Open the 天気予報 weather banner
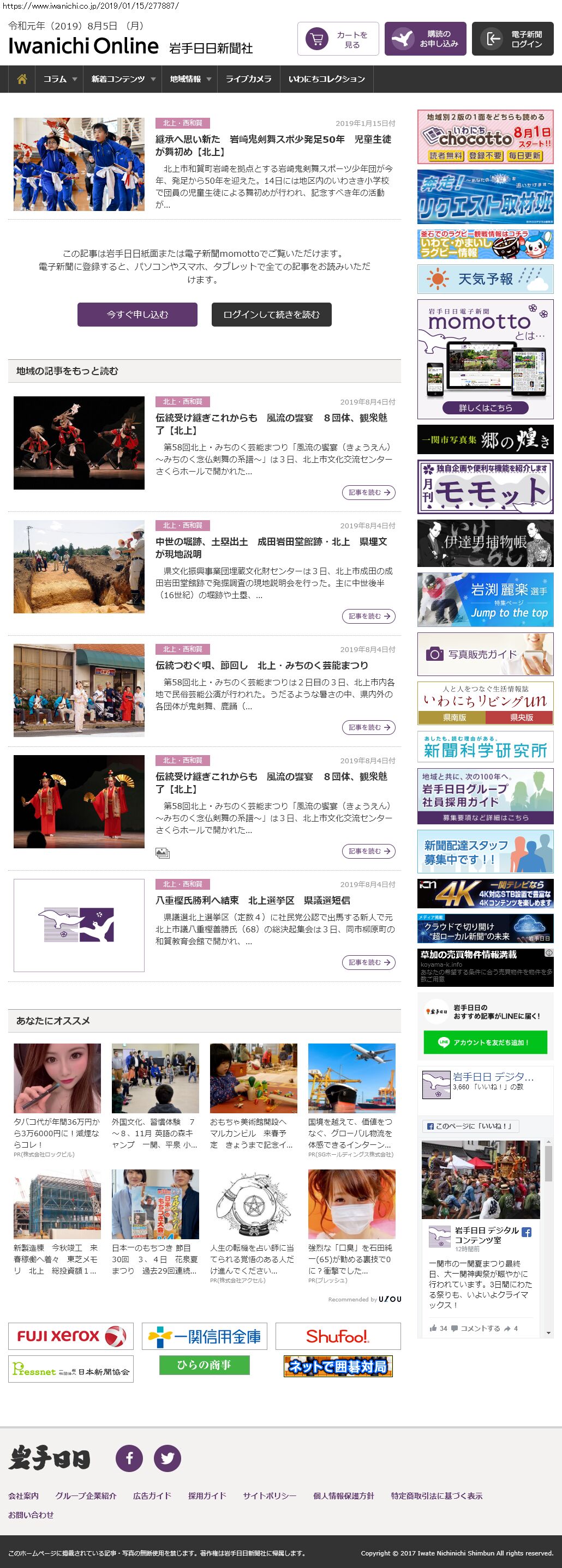The image size is (562, 1568). click(x=485, y=279)
